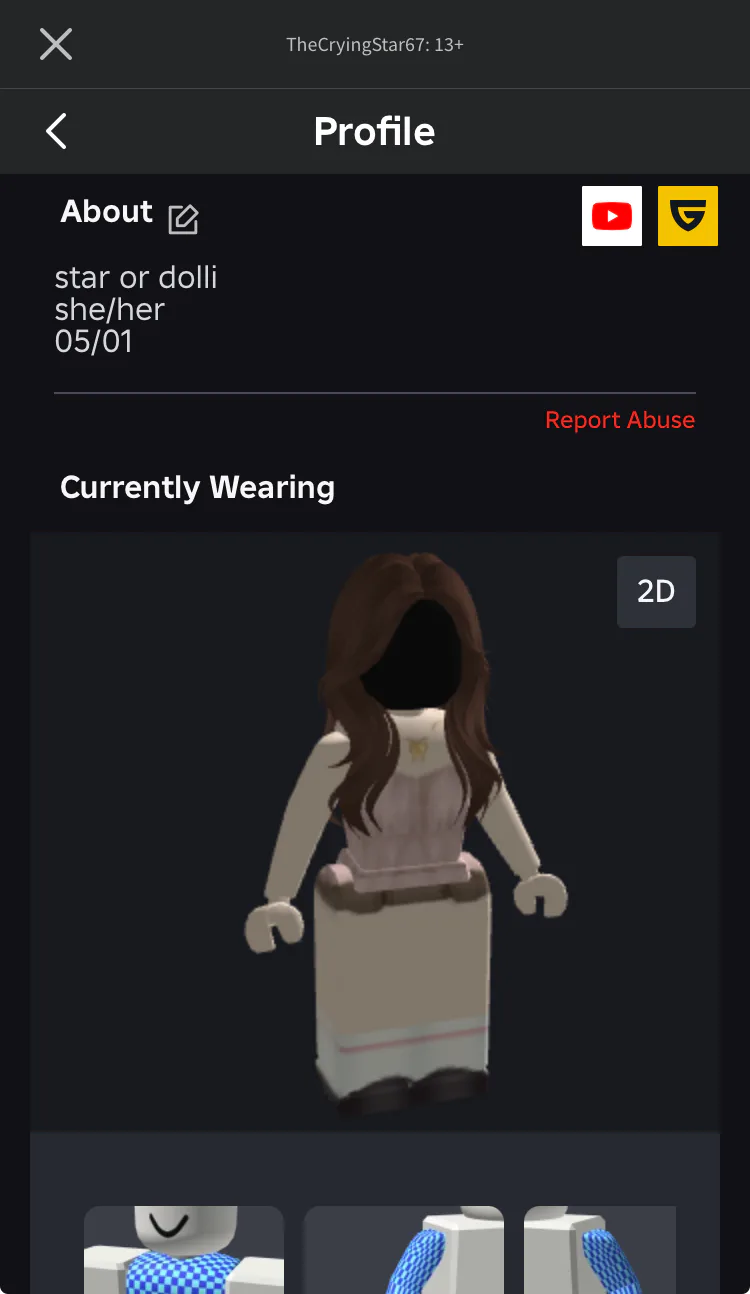Open the smiling face checkered shirt item
Viewport: 750px width, 1294px height.
(184, 1250)
